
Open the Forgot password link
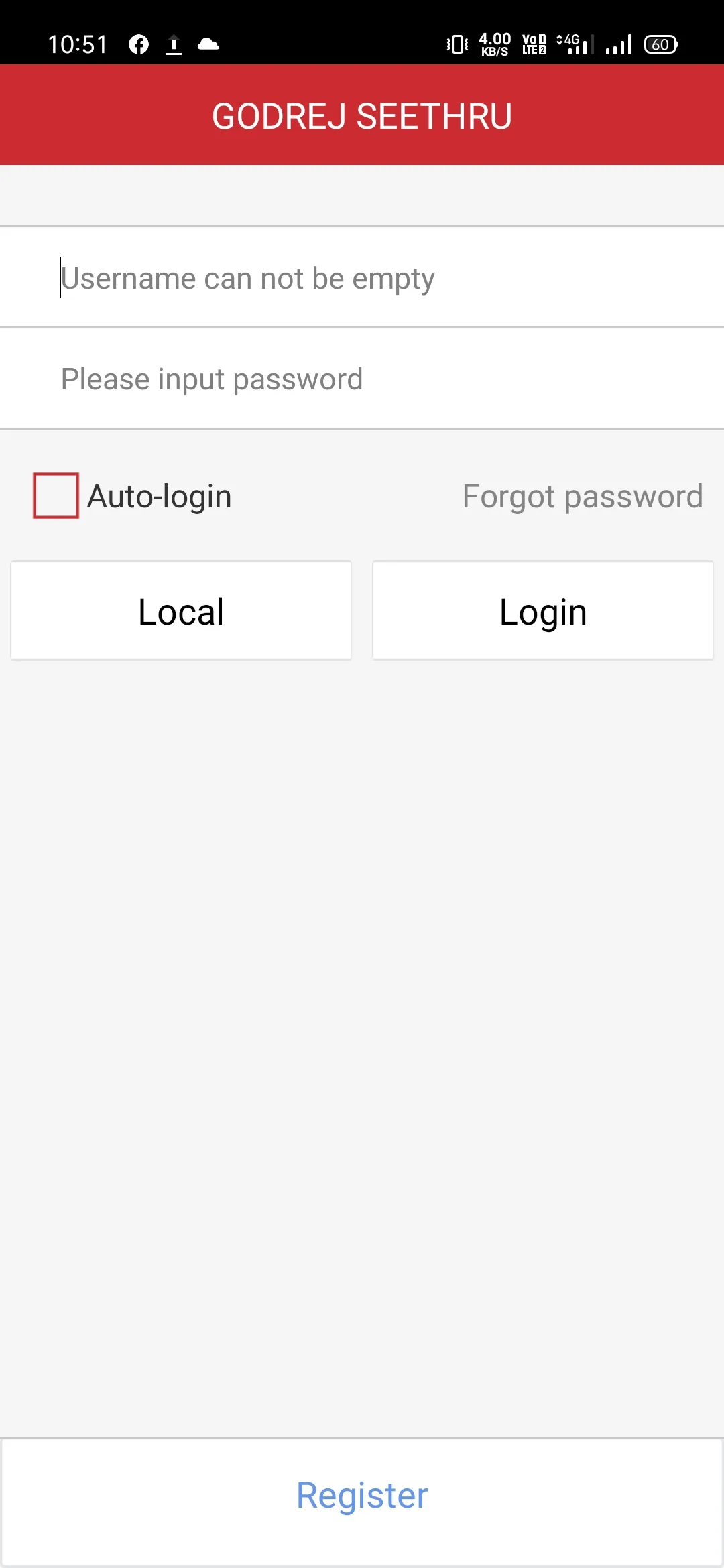tap(581, 496)
